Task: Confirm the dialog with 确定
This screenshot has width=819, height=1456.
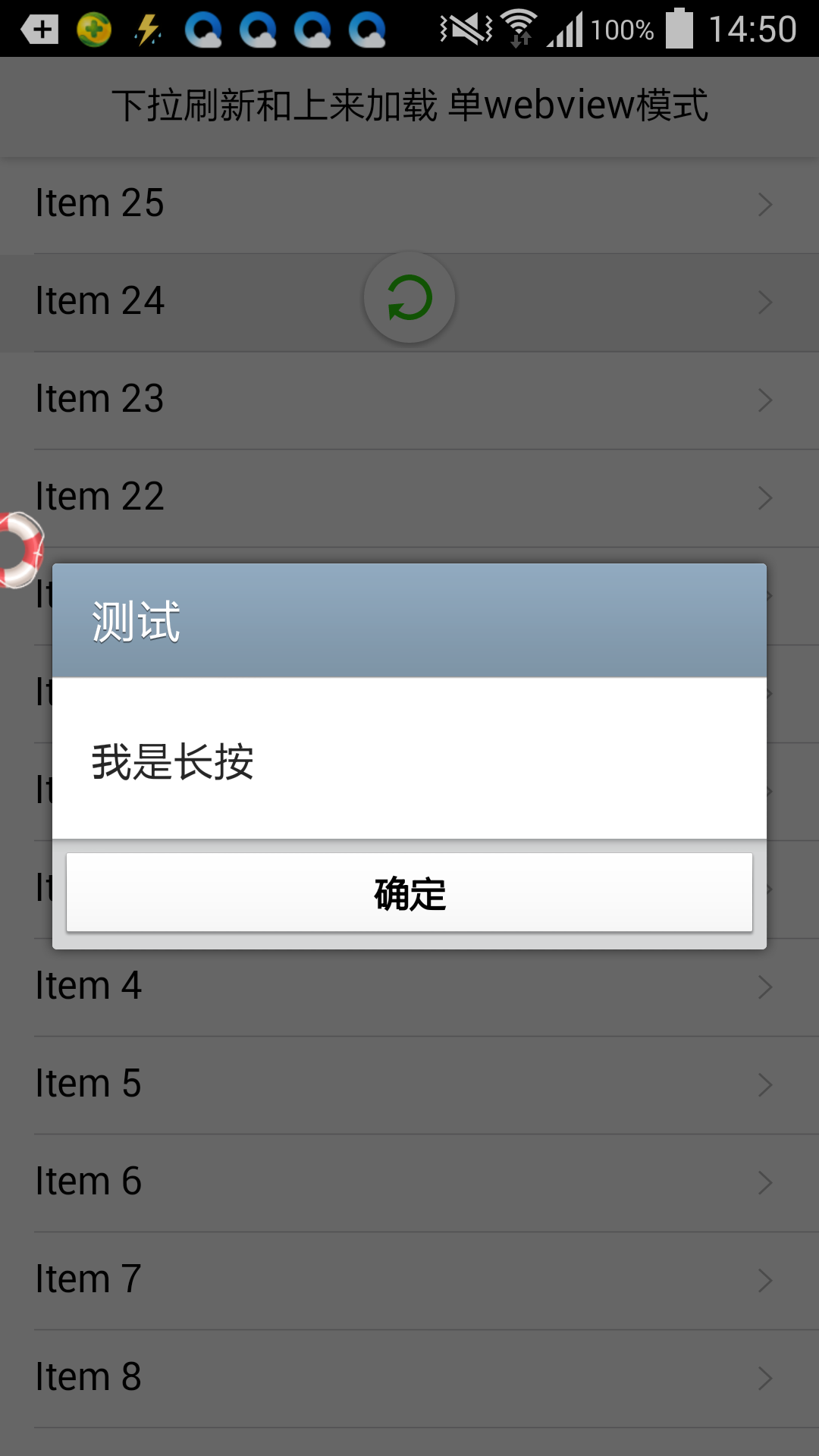Action: click(409, 893)
